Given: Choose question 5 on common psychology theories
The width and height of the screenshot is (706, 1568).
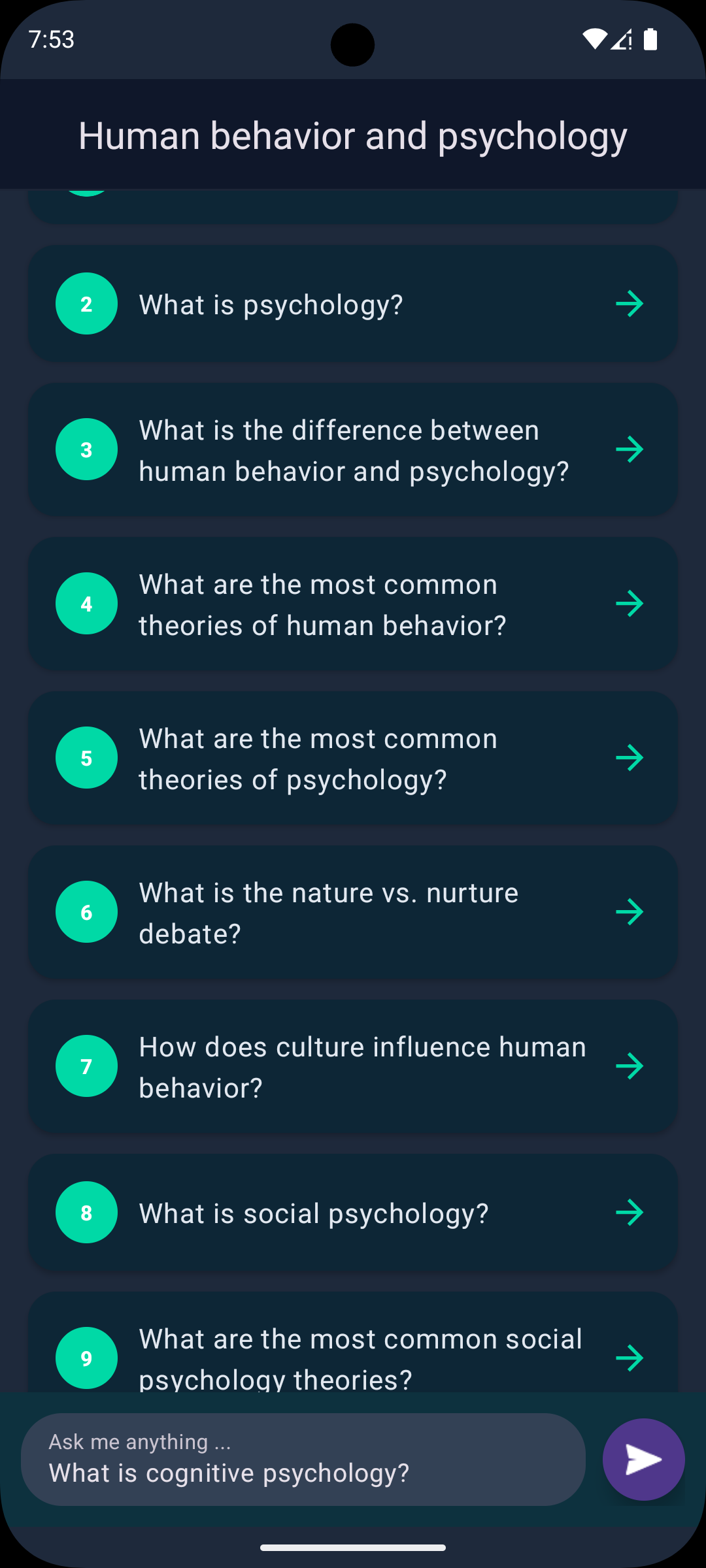Looking at the screenshot, I should (352, 759).
